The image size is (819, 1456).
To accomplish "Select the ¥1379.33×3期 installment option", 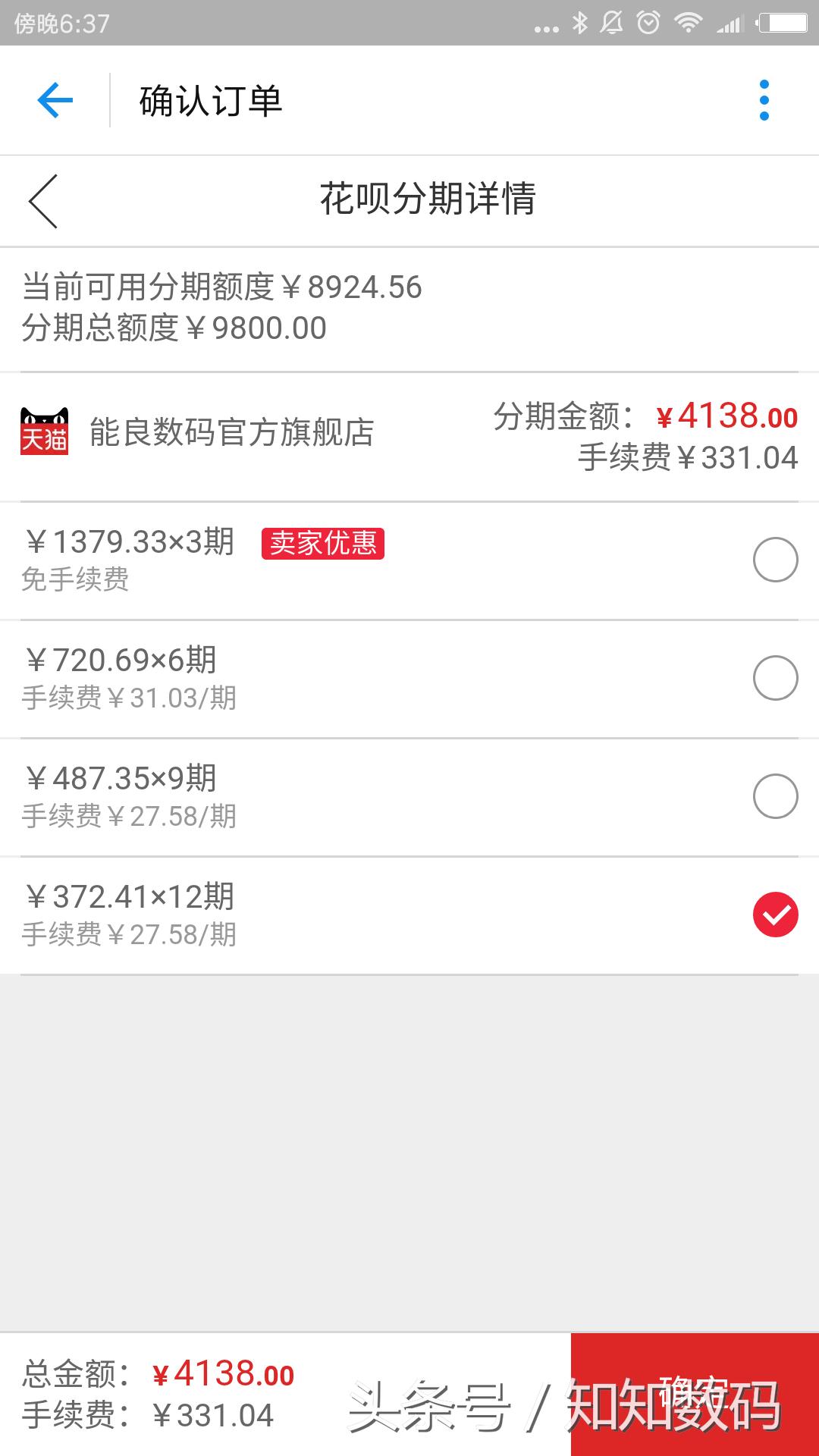I will pyautogui.click(x=774, y=559).
